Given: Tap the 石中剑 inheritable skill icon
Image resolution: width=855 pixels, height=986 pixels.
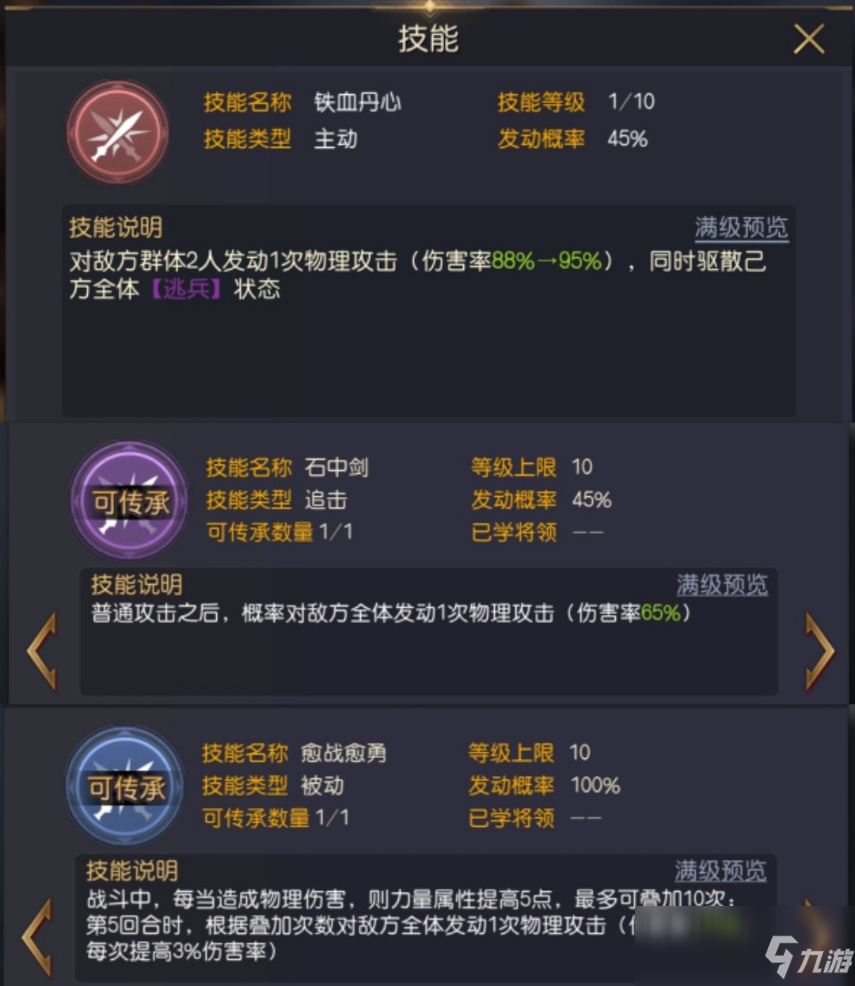Looking at the screenshot, I should pyautogui.click(x=129, y=500).
